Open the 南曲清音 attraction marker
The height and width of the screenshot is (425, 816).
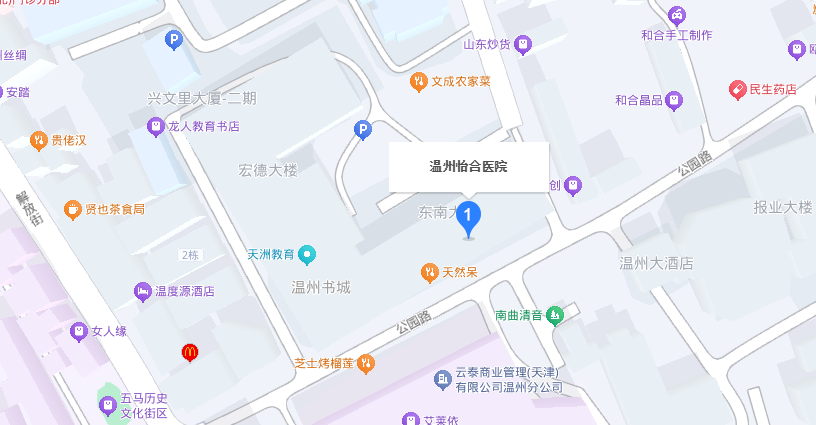tap(556, 315)
